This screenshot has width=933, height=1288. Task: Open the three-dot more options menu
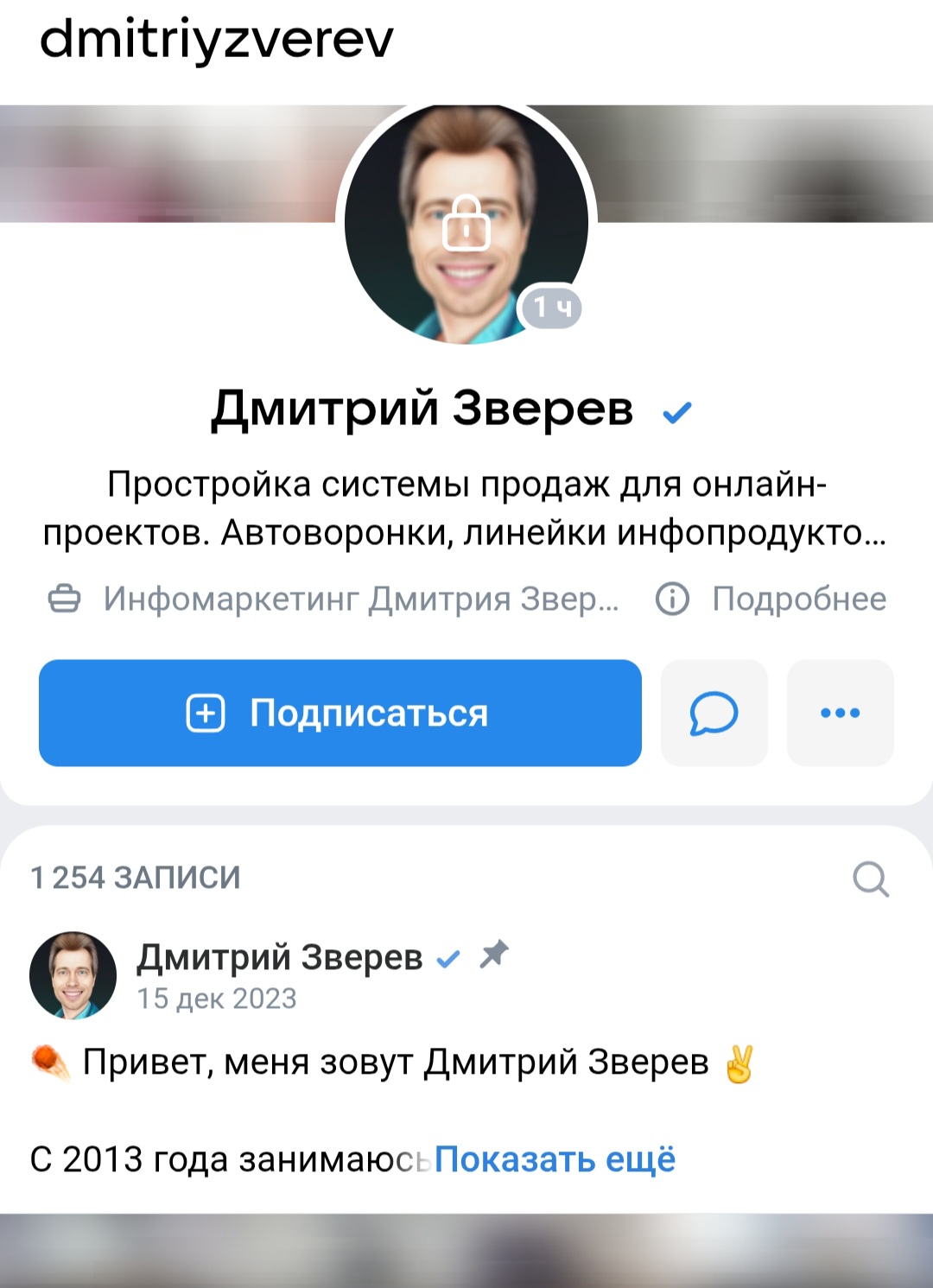pos(840,713)
